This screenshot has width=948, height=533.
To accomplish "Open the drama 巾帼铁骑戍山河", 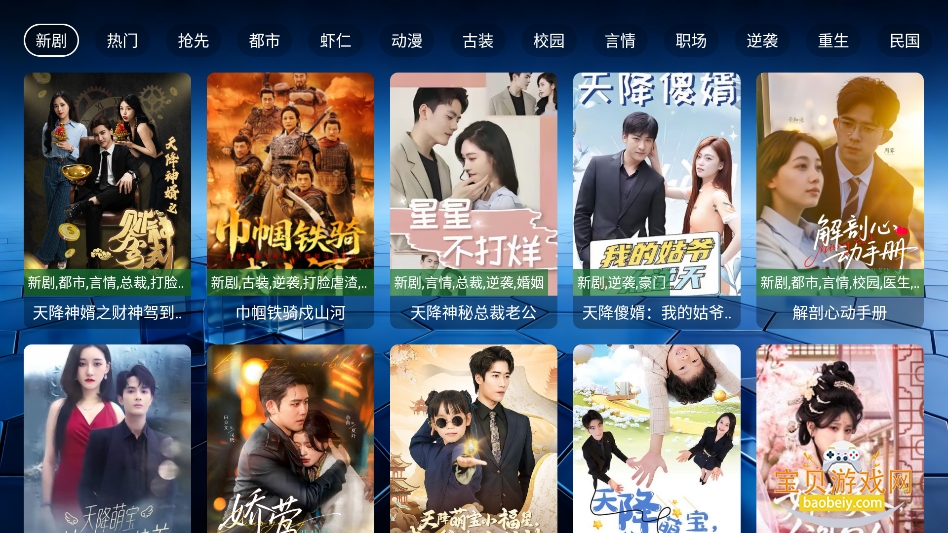I will point(290,190).
